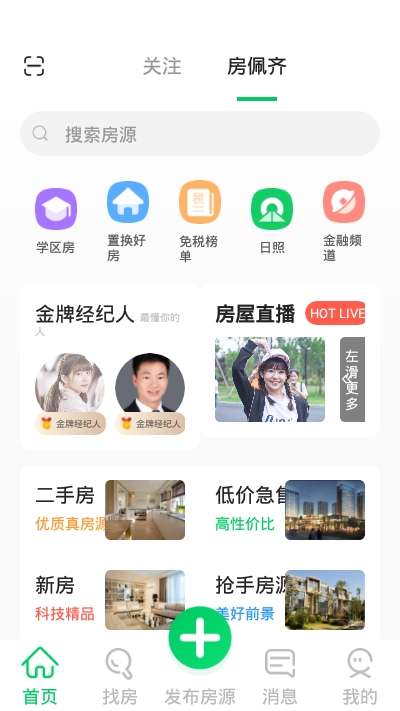The width and height of the screenshot is (400, 711).
Task: Tap the green plus 发布房源 button
Action: [x=200, y=638]
